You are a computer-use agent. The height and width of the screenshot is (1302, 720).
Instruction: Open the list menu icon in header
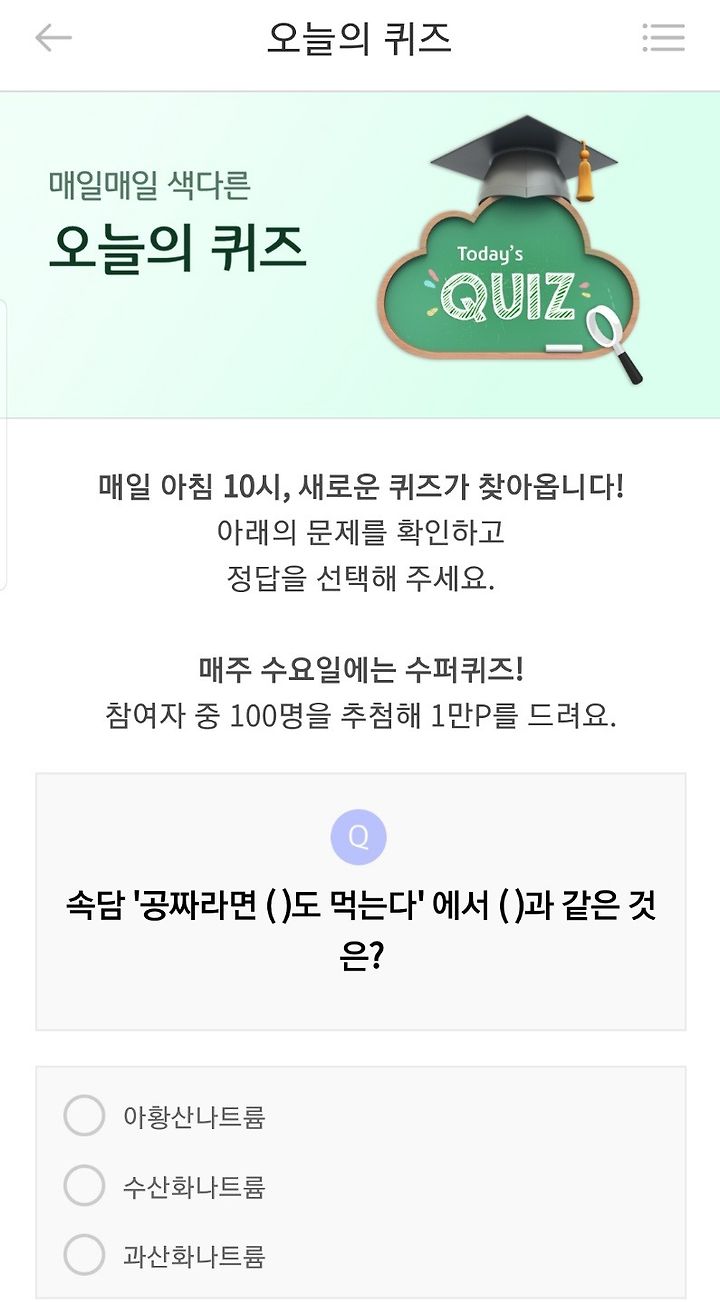coord(663,39)
